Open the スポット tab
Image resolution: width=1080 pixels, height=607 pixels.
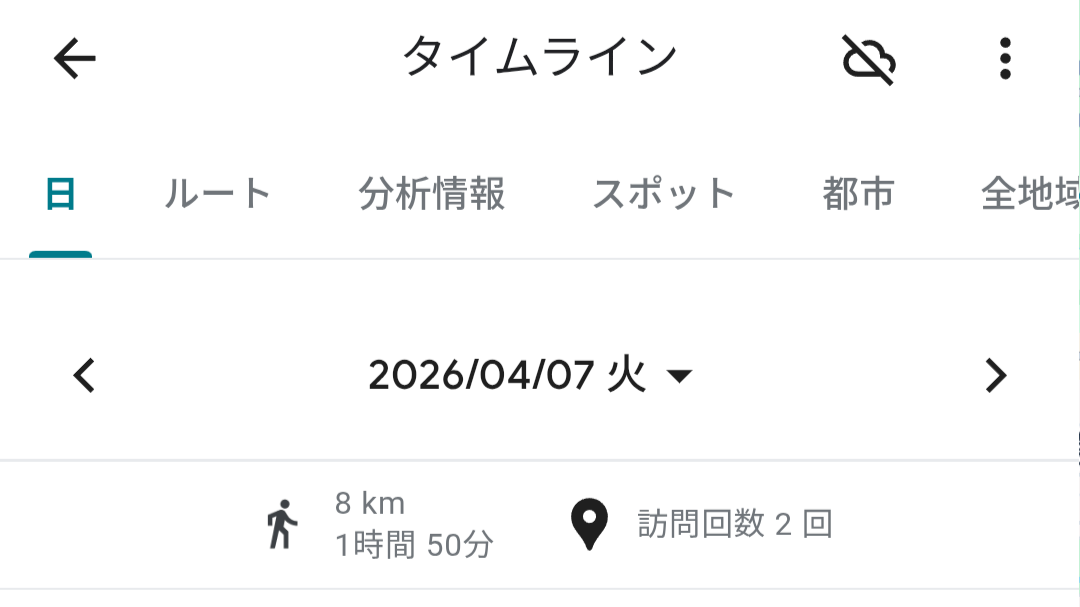click(663, 194)
